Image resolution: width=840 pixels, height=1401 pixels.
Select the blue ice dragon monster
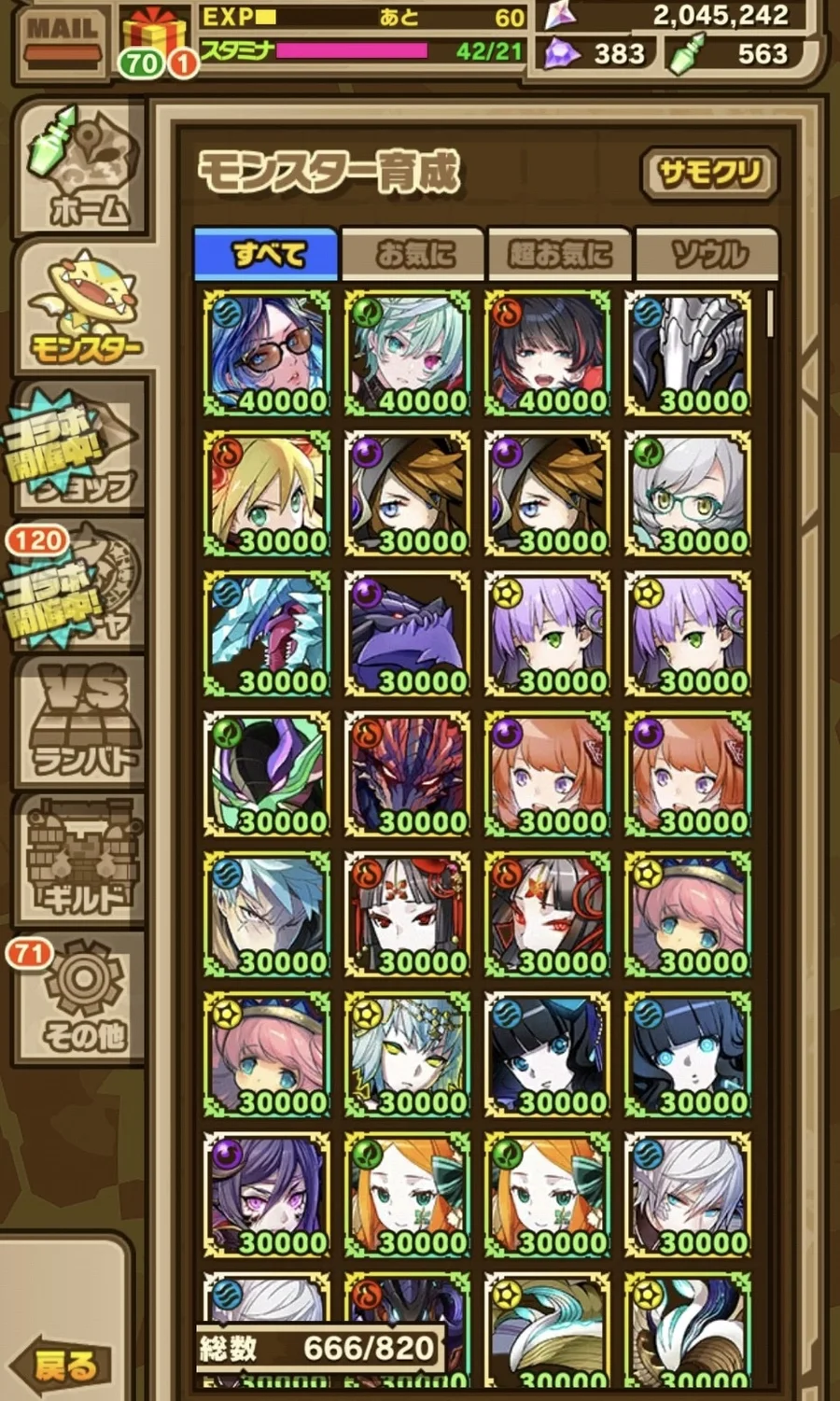pyautogui.click(x=267, y=634)
